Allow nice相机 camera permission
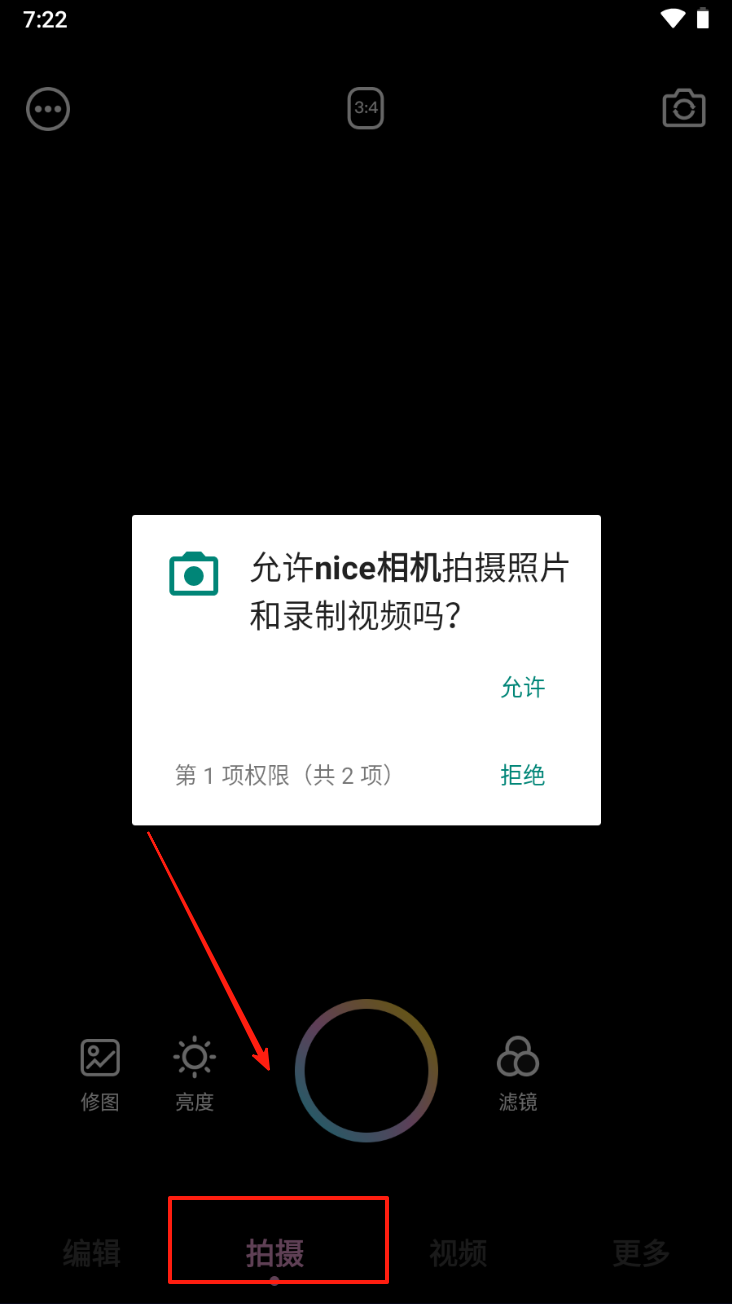732x1304 pixels. [x=522, y=687]
